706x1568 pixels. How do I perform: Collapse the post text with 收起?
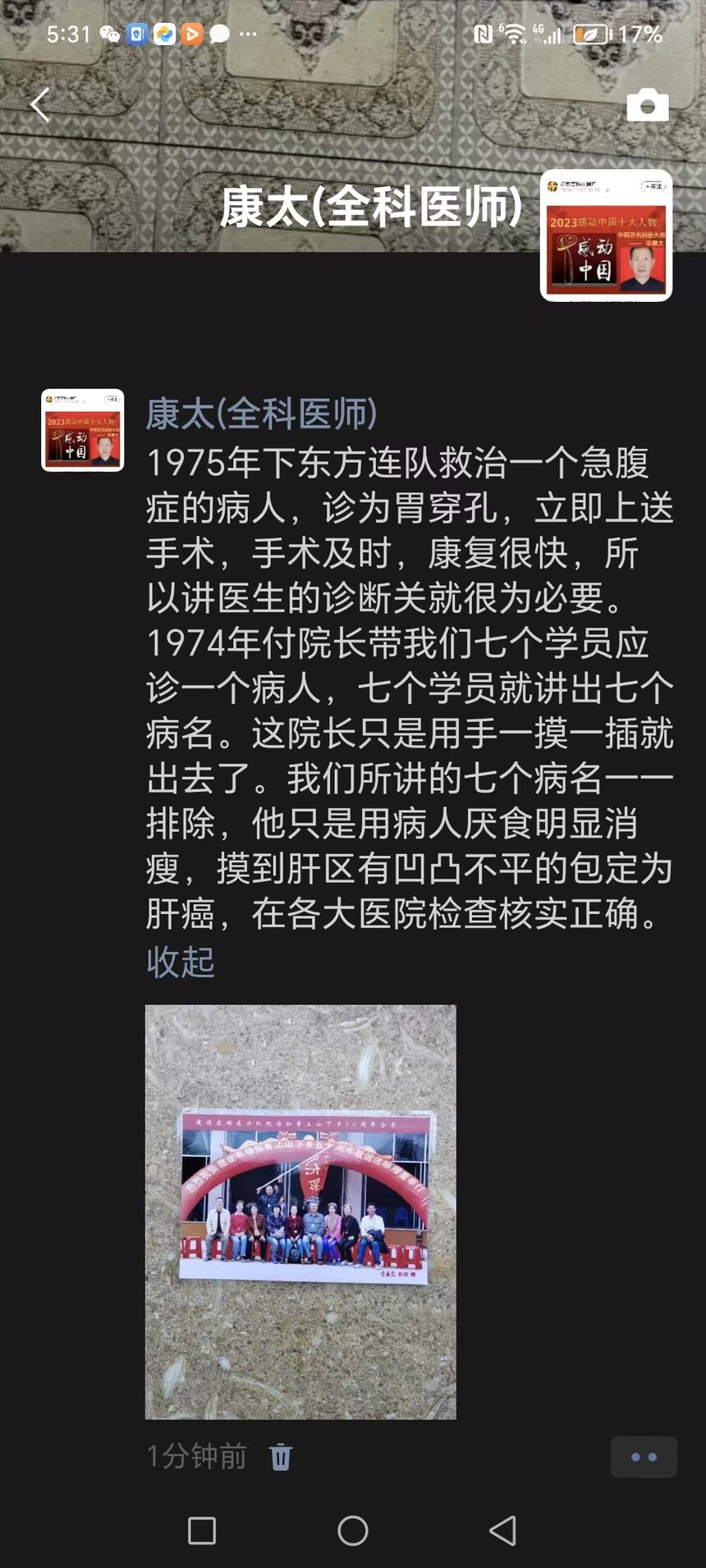[181, 962]
